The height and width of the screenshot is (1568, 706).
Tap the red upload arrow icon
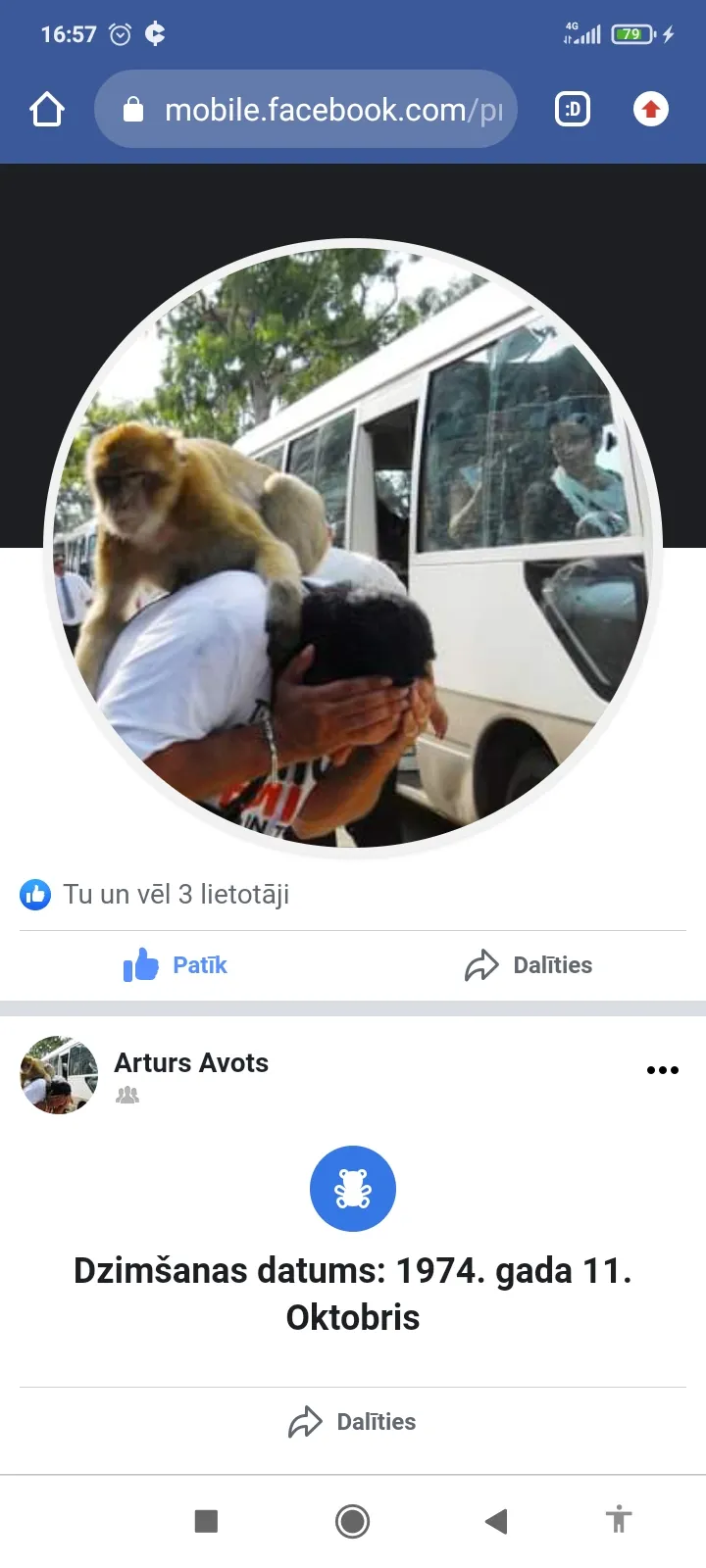(651, 109)
